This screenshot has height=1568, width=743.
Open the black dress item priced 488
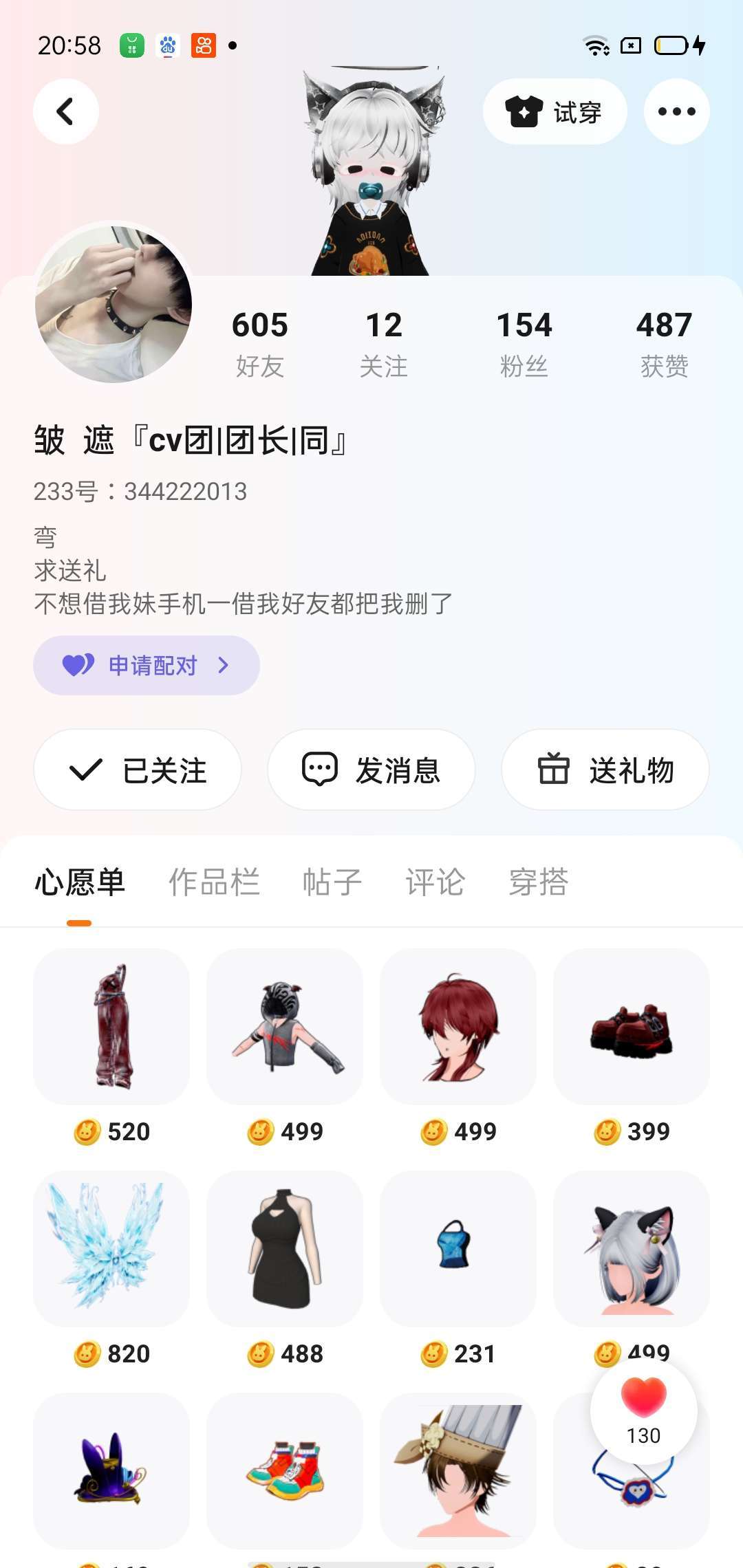285,1248
